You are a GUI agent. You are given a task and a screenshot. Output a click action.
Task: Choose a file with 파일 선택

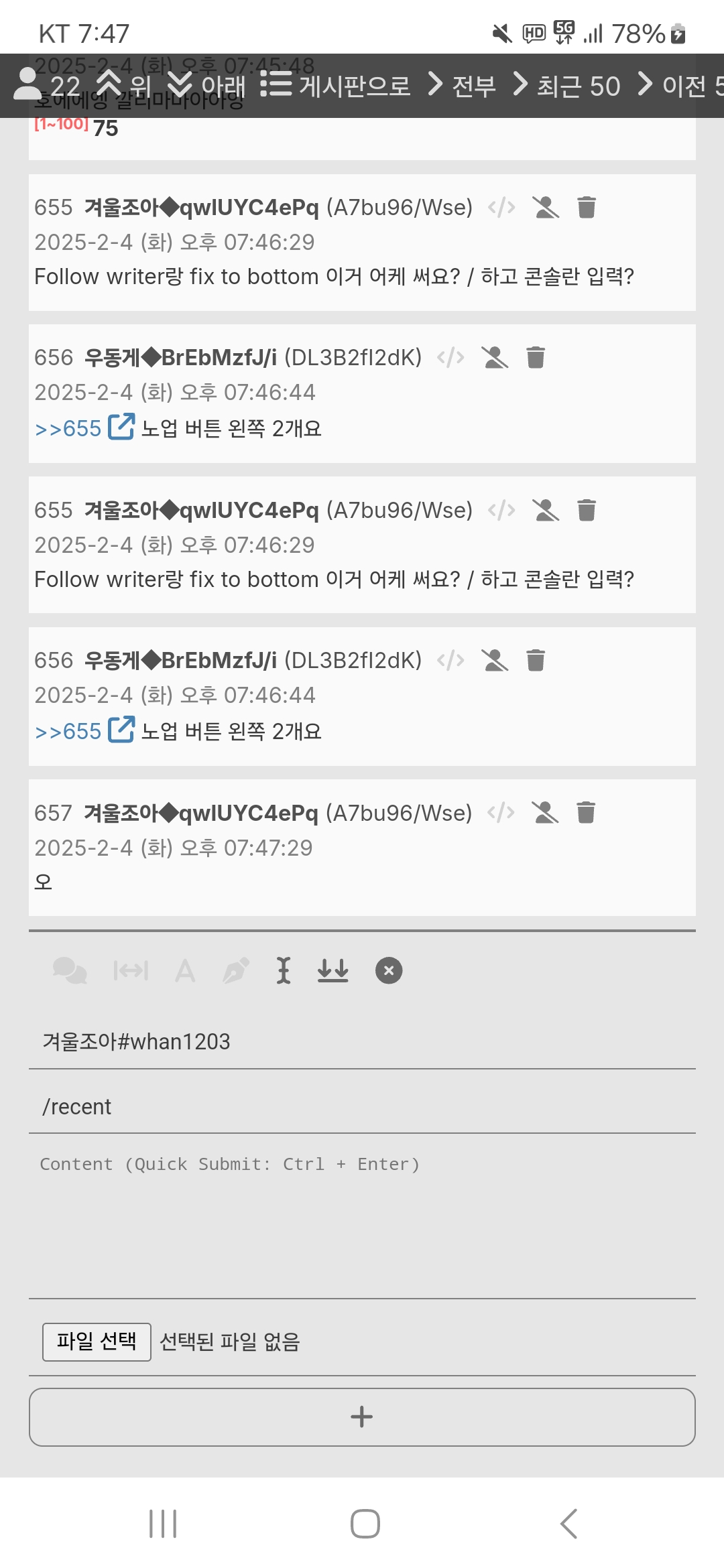coord(97,1342)
